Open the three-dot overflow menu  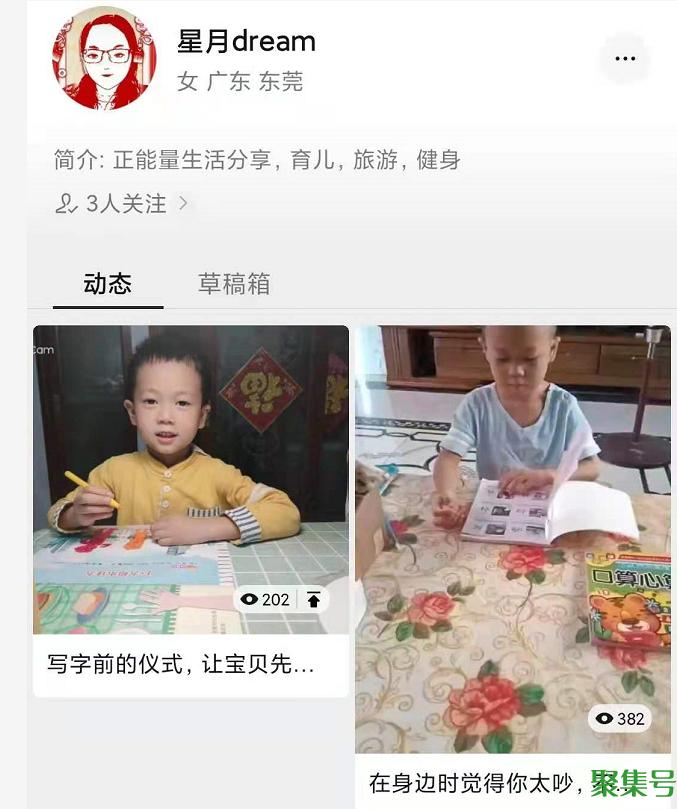625,59
